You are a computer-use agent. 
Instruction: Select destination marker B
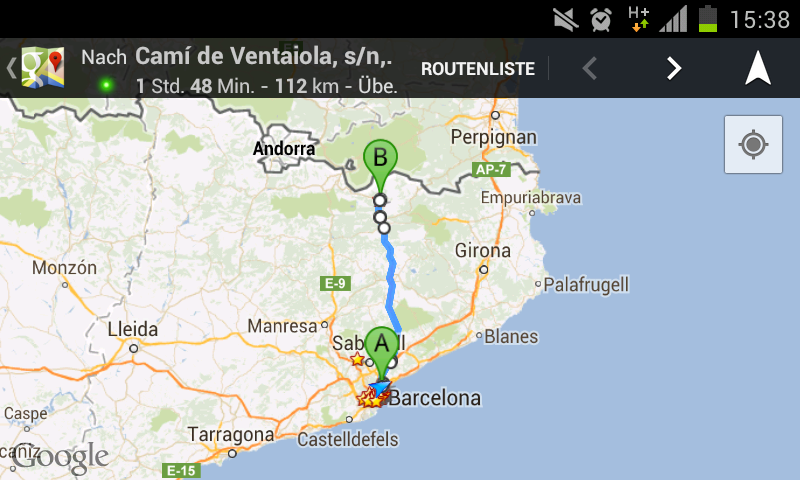[x=380, y=160]
